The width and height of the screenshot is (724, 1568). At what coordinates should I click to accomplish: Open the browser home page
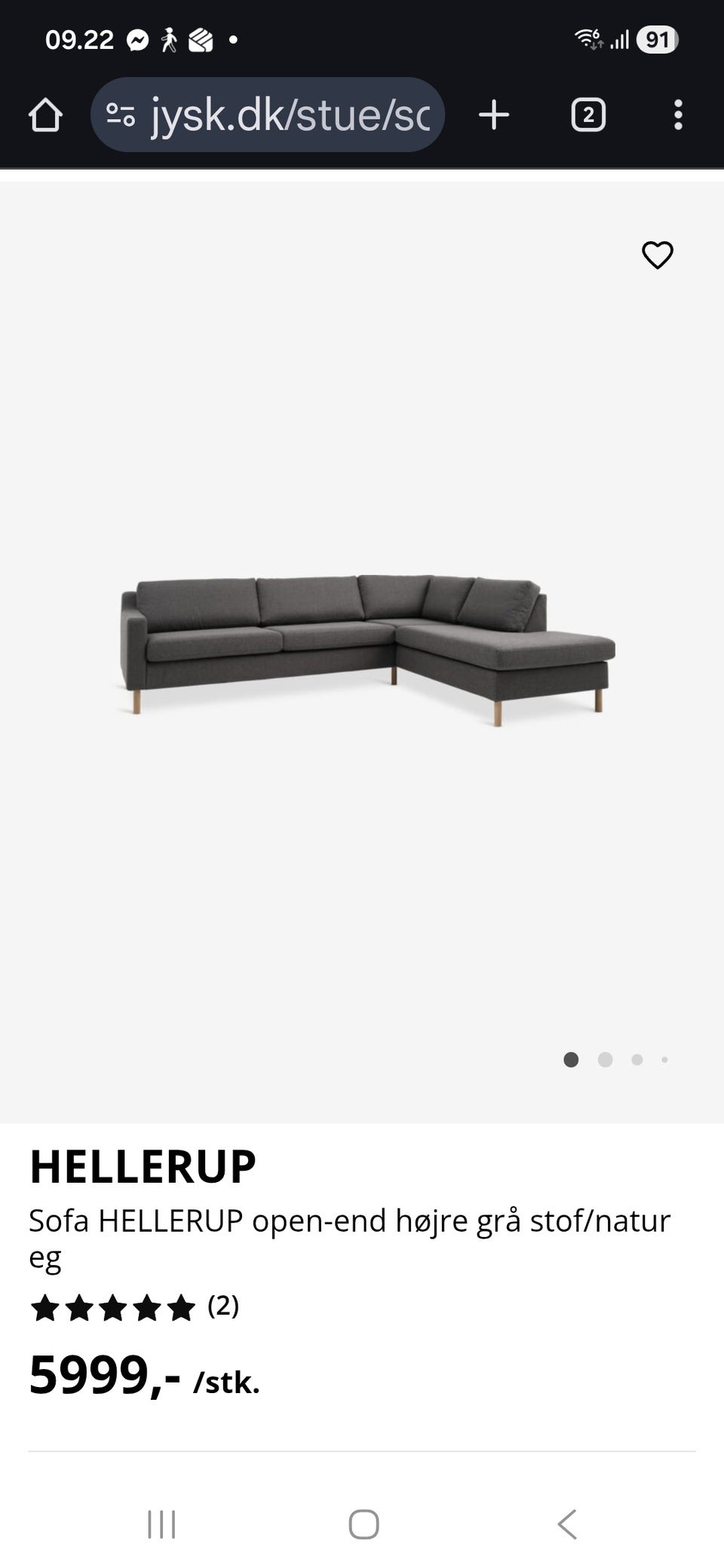click(45, 115)
